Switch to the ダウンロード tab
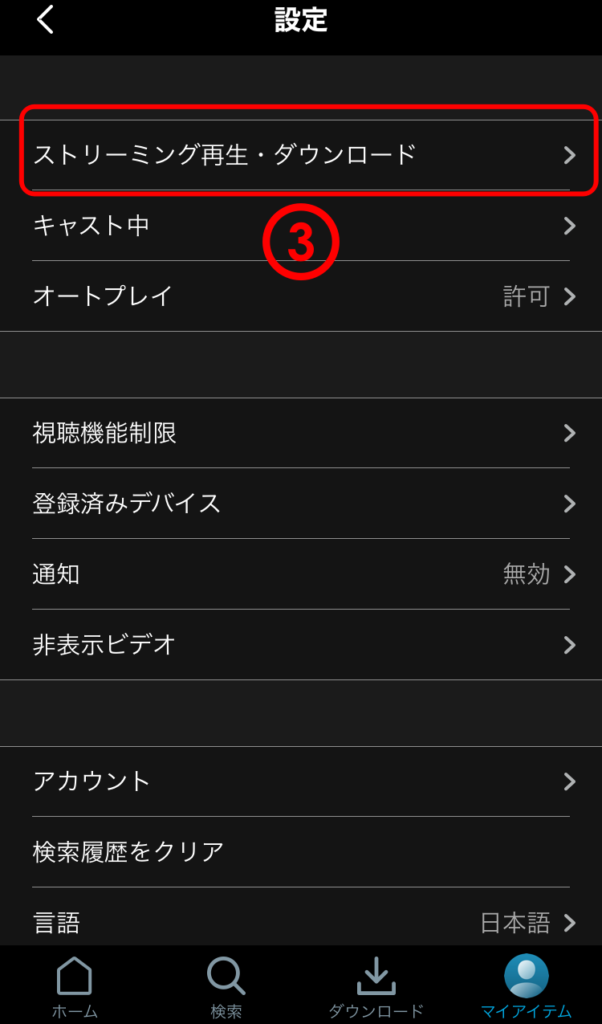The height and width of the screenshot is (1024, 602). pyautogui.click(x=376, y=985)
